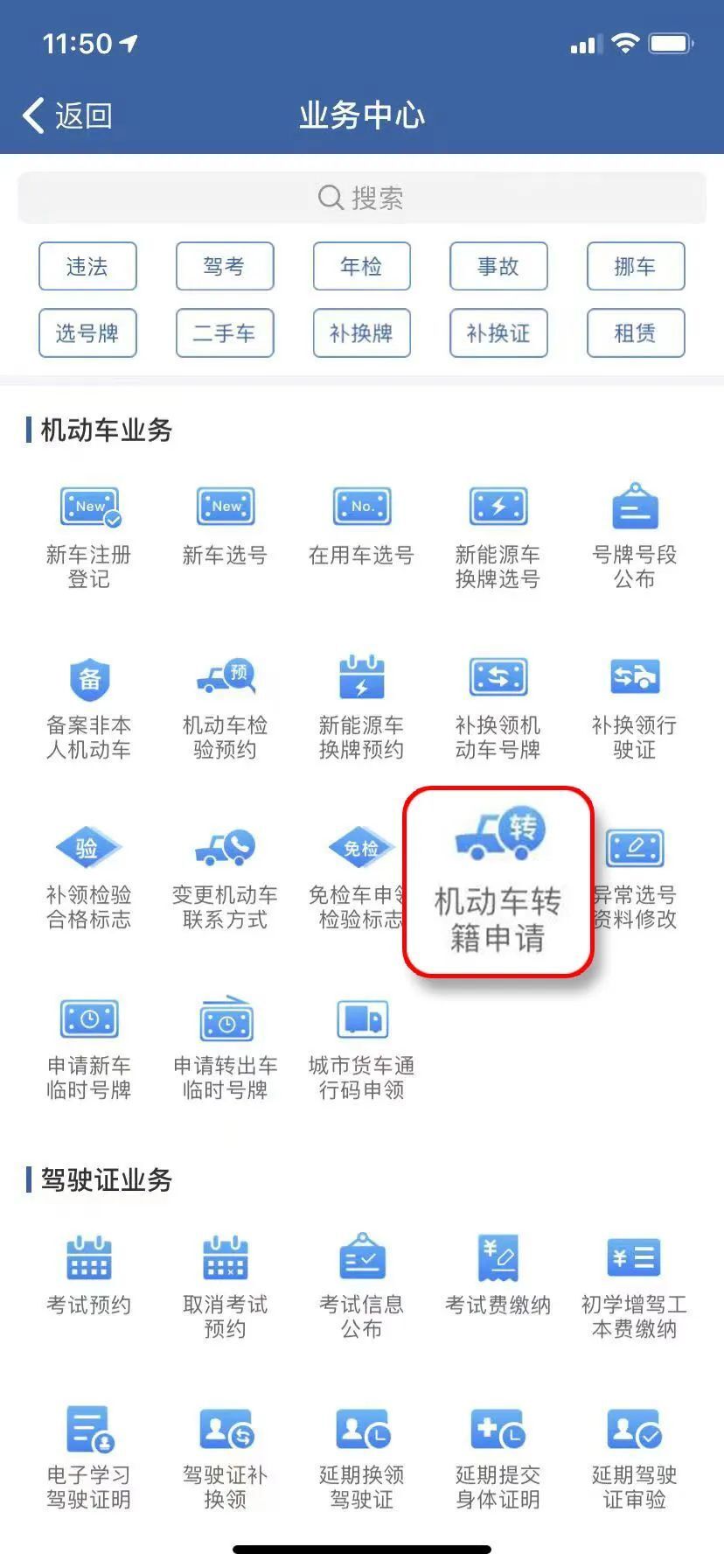Viewport: 724px width, 1568px height.
Task: Open 在用车选号 service
Action: click(361, 525)
